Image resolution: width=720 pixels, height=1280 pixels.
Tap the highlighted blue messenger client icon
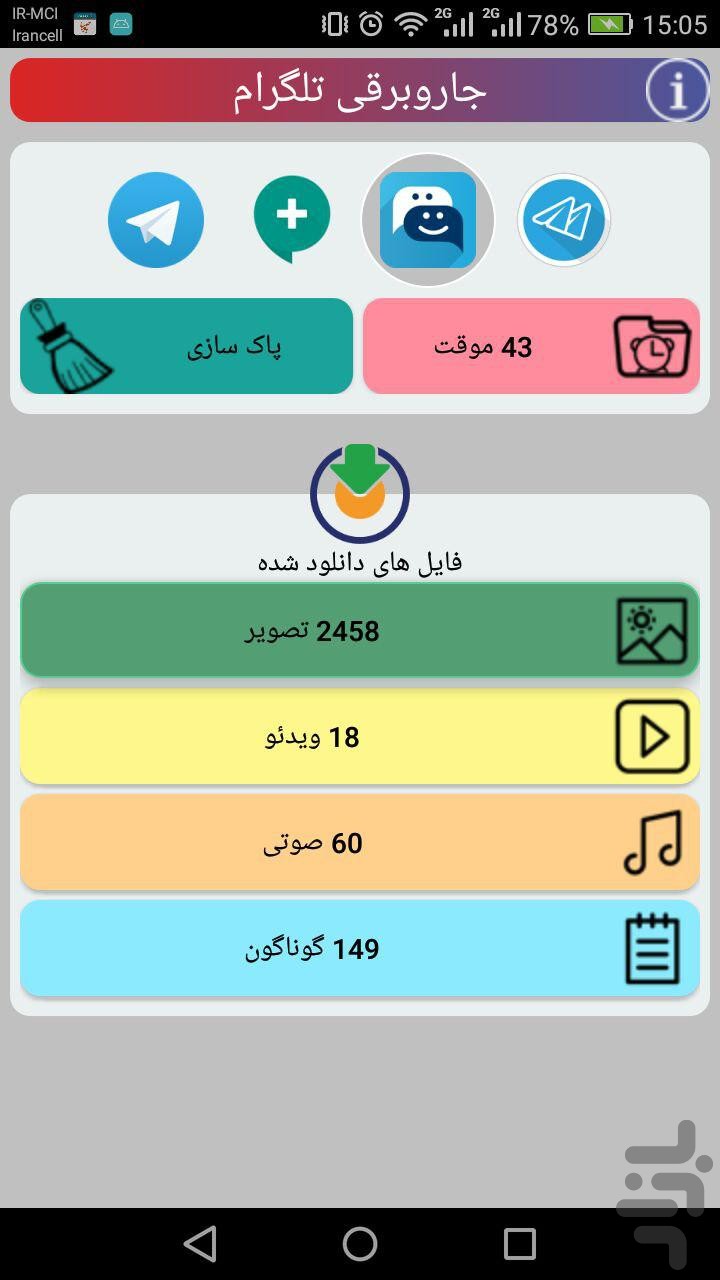point(428,220)
